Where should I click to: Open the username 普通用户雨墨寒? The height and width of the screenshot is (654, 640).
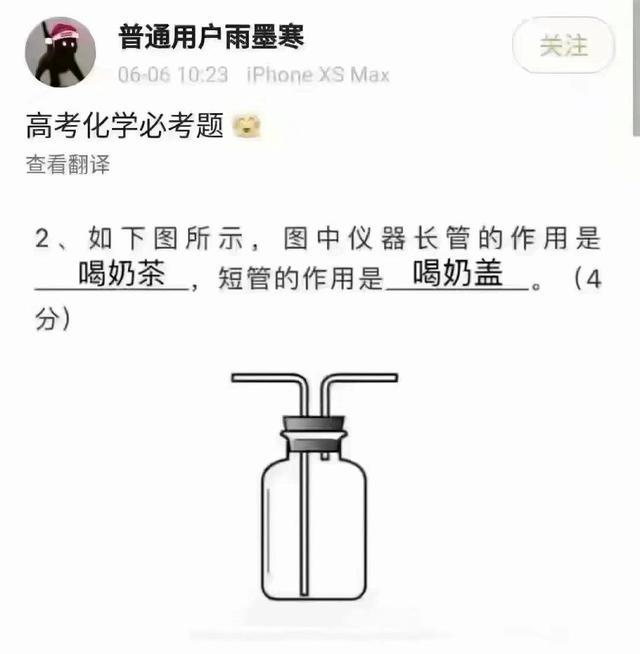tap(211, 38)
